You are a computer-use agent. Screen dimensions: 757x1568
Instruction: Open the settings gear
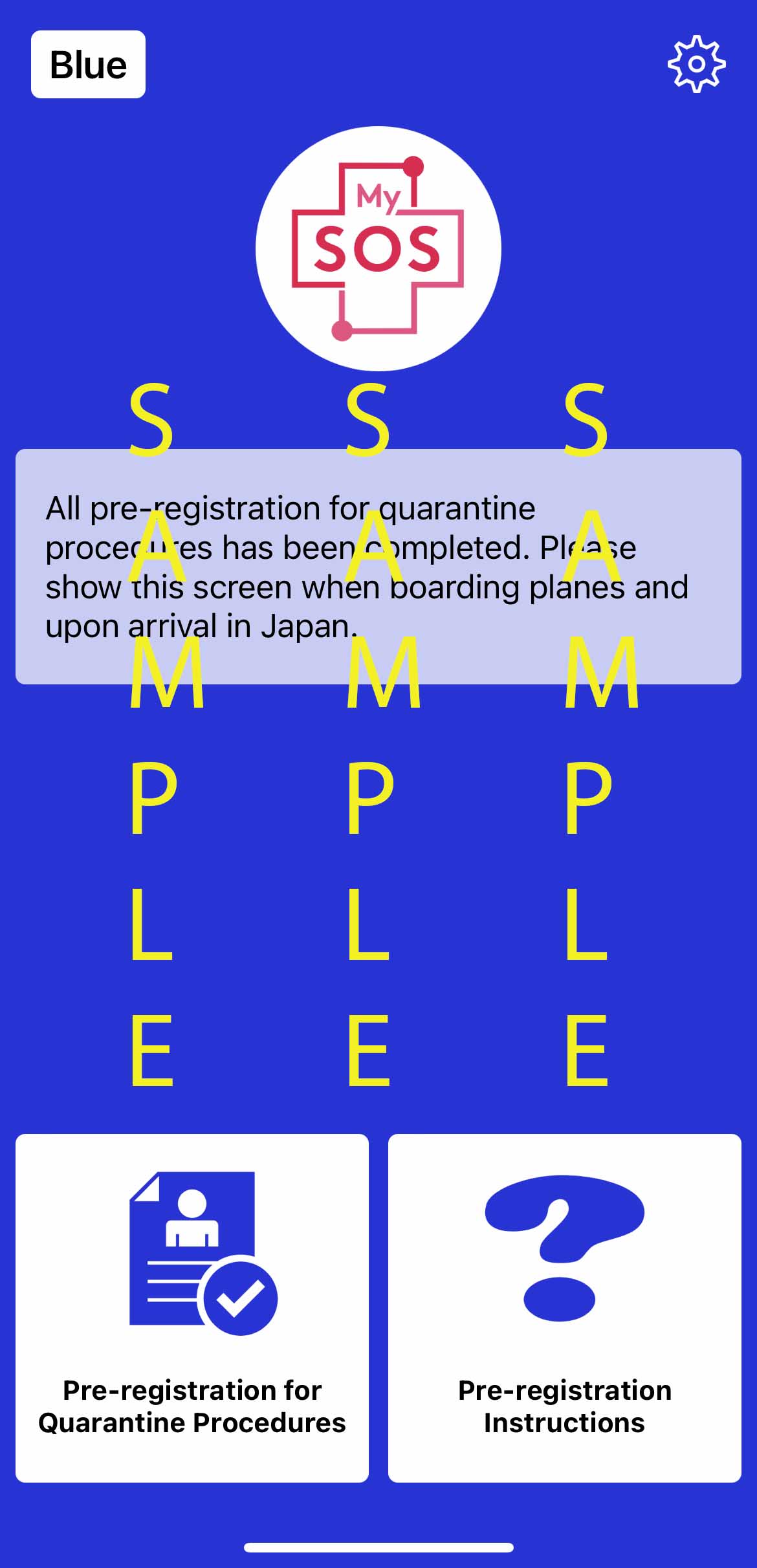coord(696,64)
